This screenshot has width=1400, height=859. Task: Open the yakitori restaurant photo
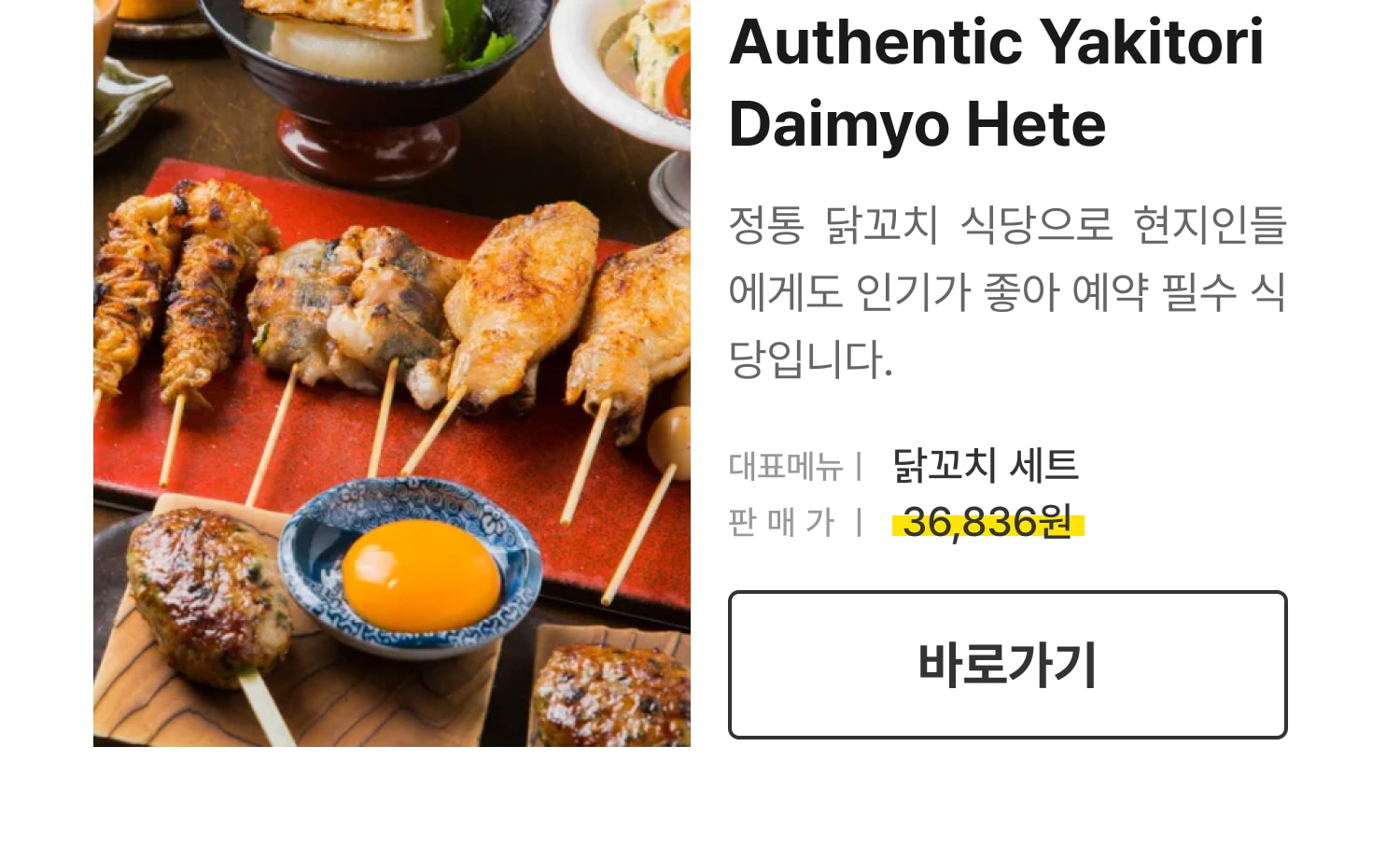point(392,373)
